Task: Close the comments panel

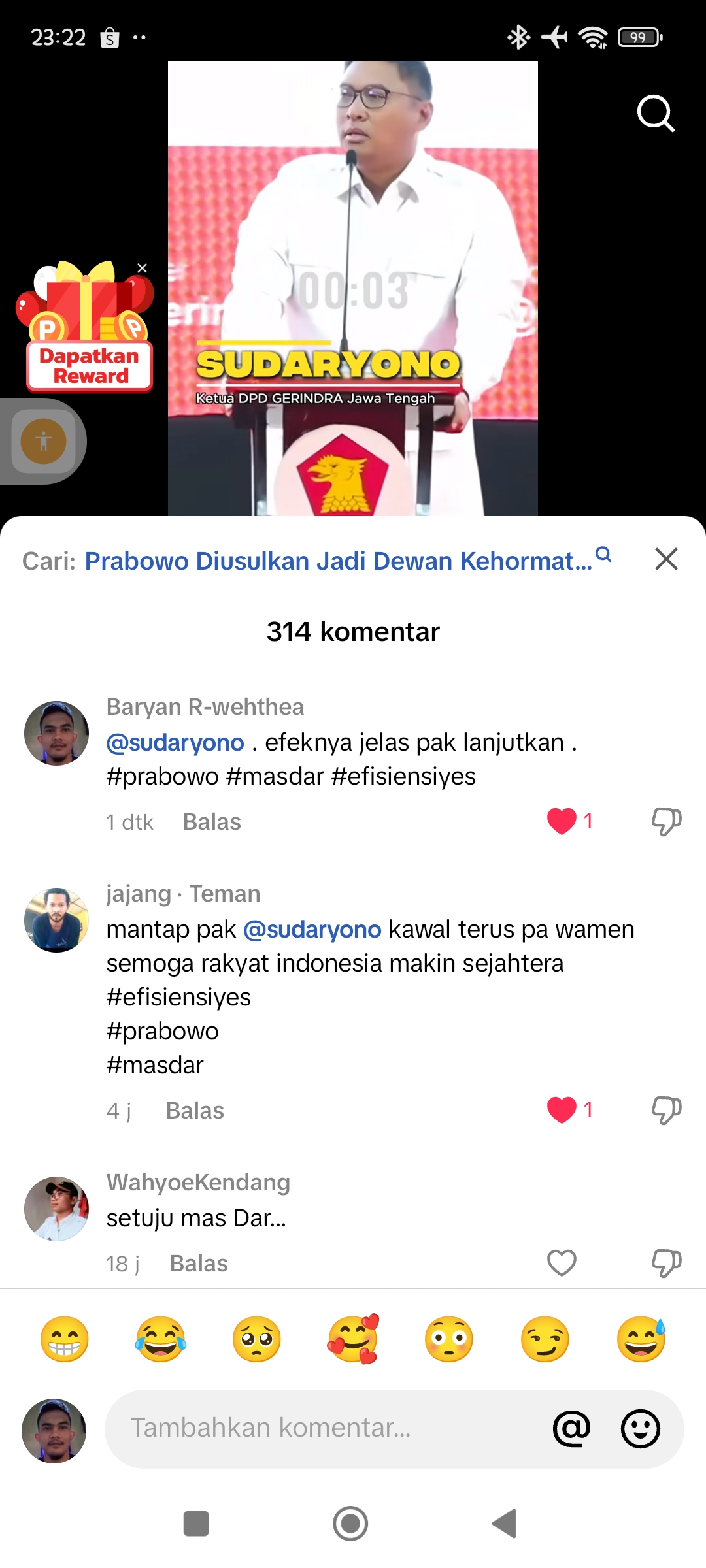Action: tap(666, 559)
